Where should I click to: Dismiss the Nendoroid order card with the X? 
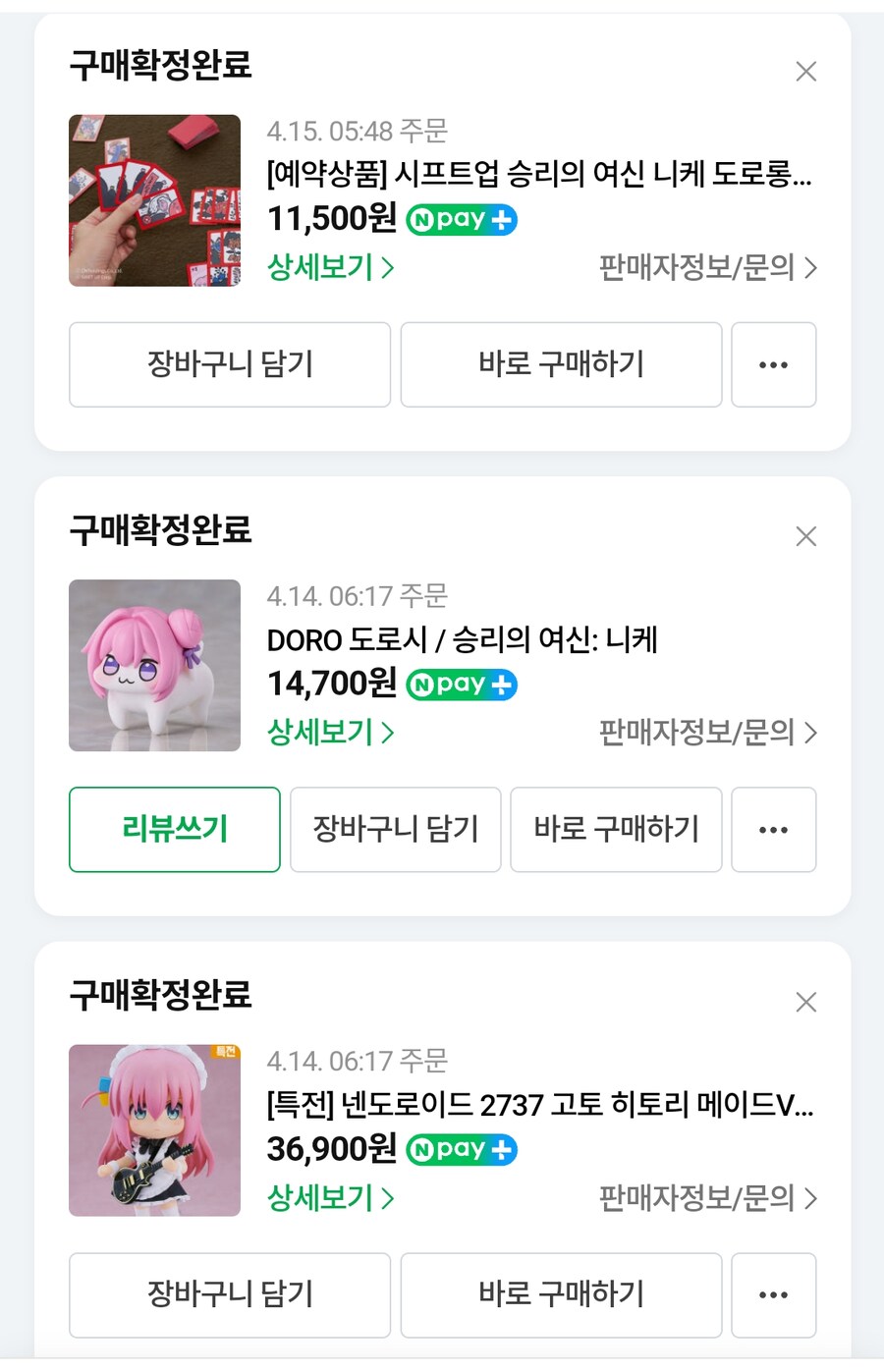(805, 1002)
